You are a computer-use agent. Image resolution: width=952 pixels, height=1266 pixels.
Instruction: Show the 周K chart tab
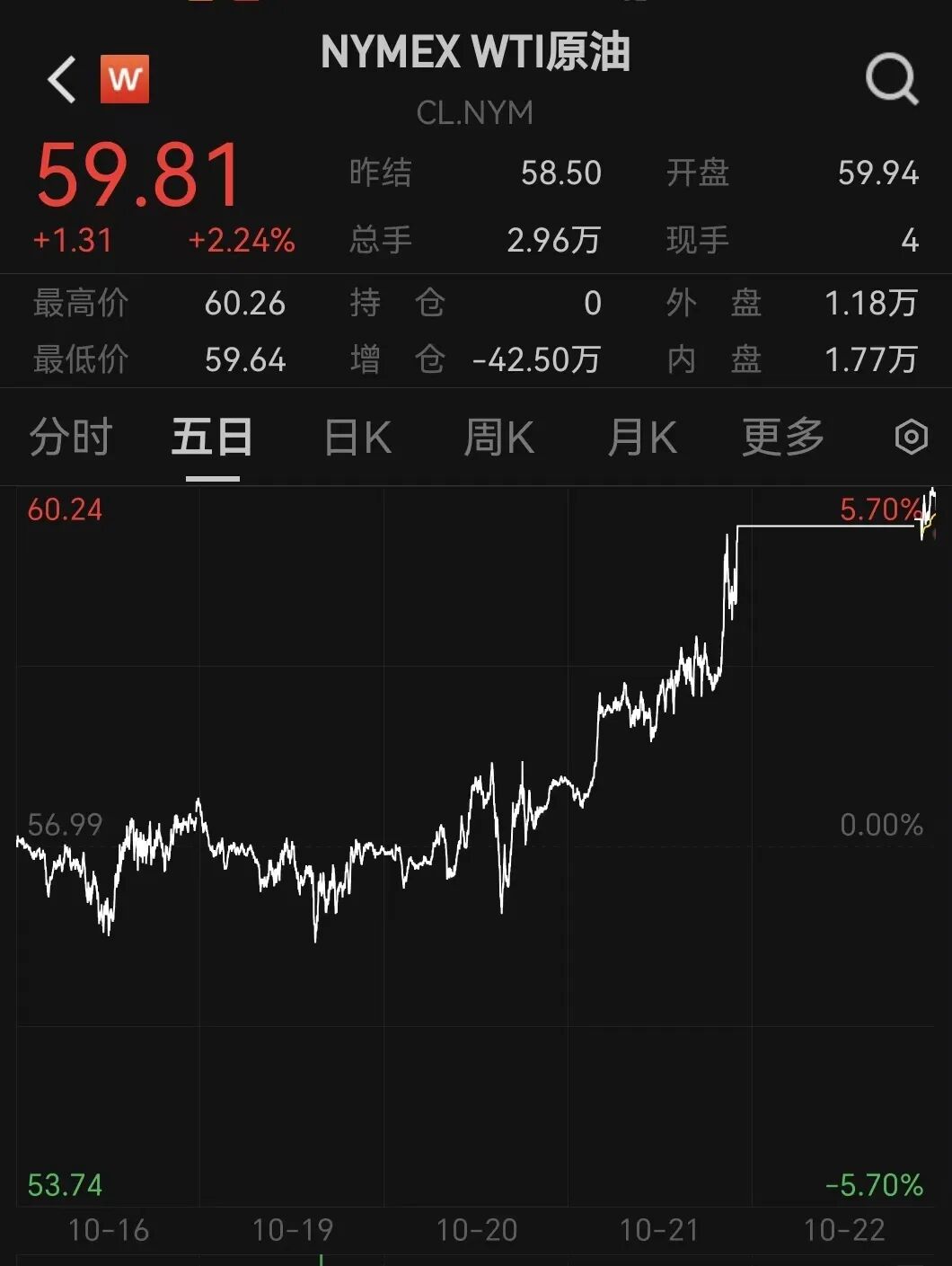click(498, 438)
